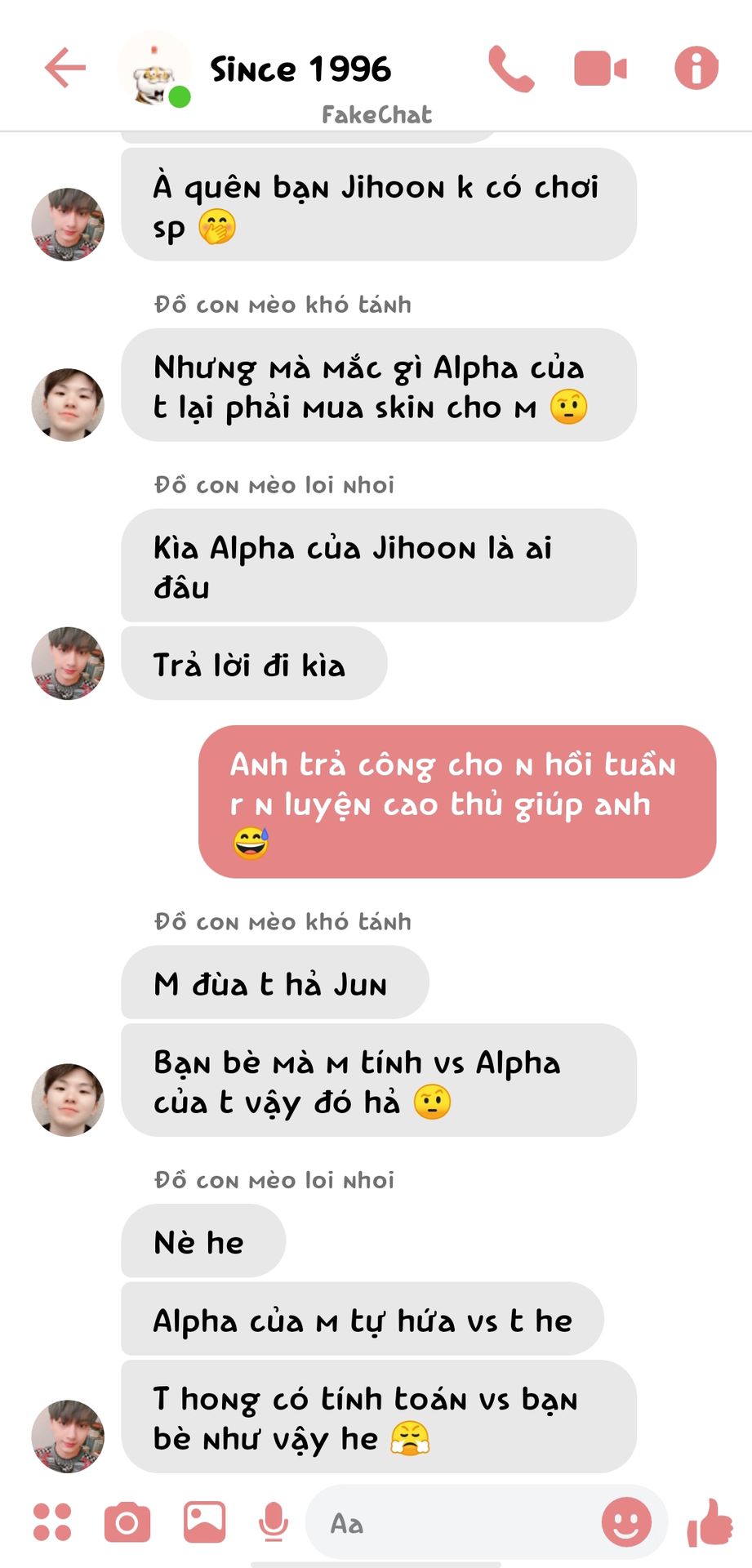Open avatar beside "Trả lời đi kìa"
This screenshot has height=1568, width=752.
coord(68,663)
